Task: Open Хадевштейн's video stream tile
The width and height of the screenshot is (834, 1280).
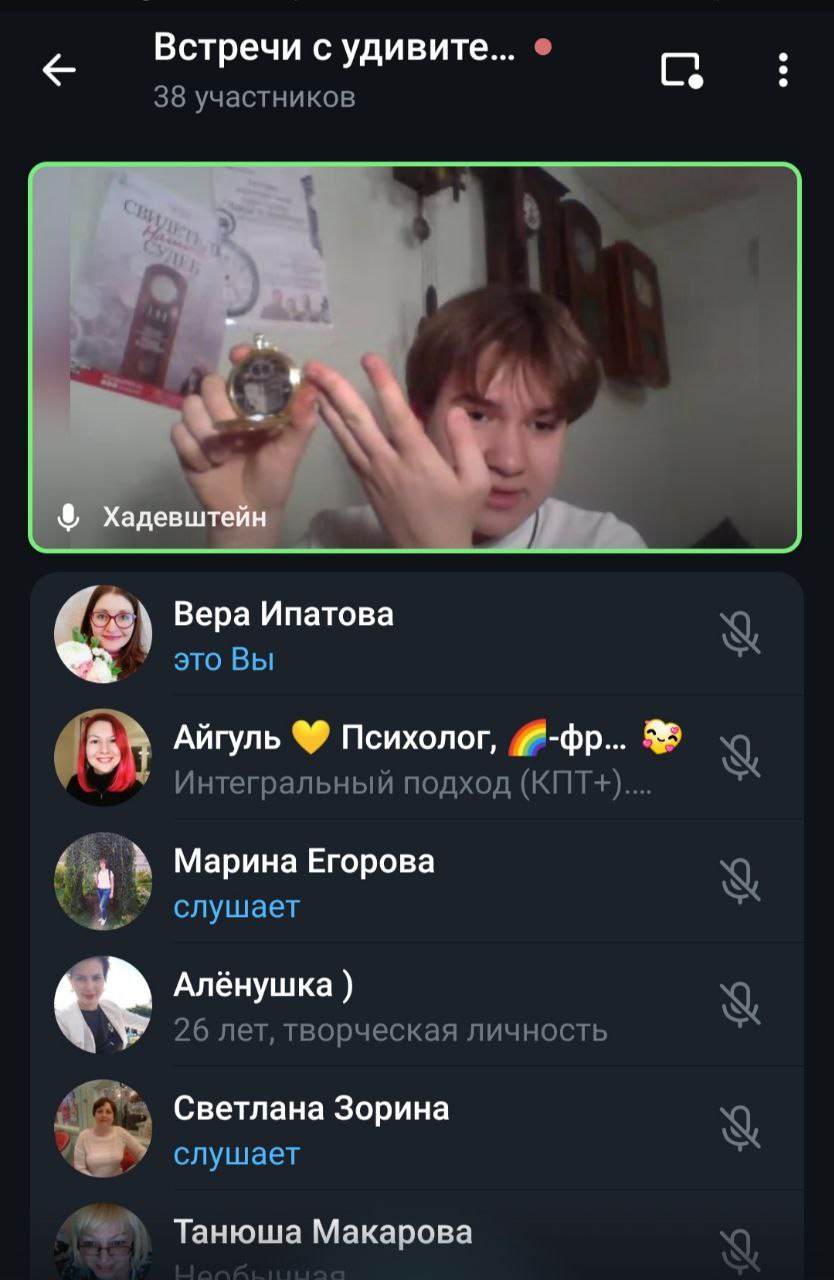Action: [414, 357]
